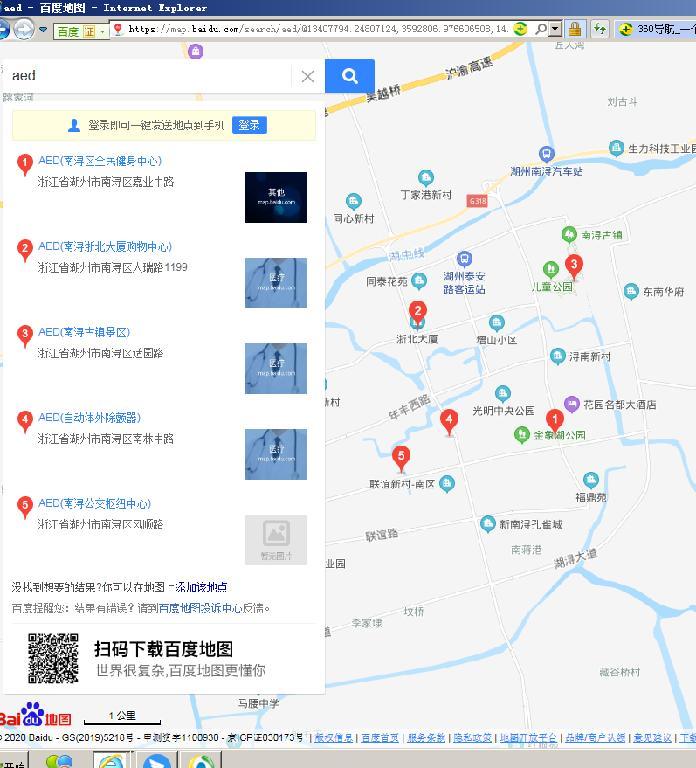Screen dimensions: 696x768
Task: Focus the search box containing "aed"
Action: pyautogui.click(x=150, y=76)
